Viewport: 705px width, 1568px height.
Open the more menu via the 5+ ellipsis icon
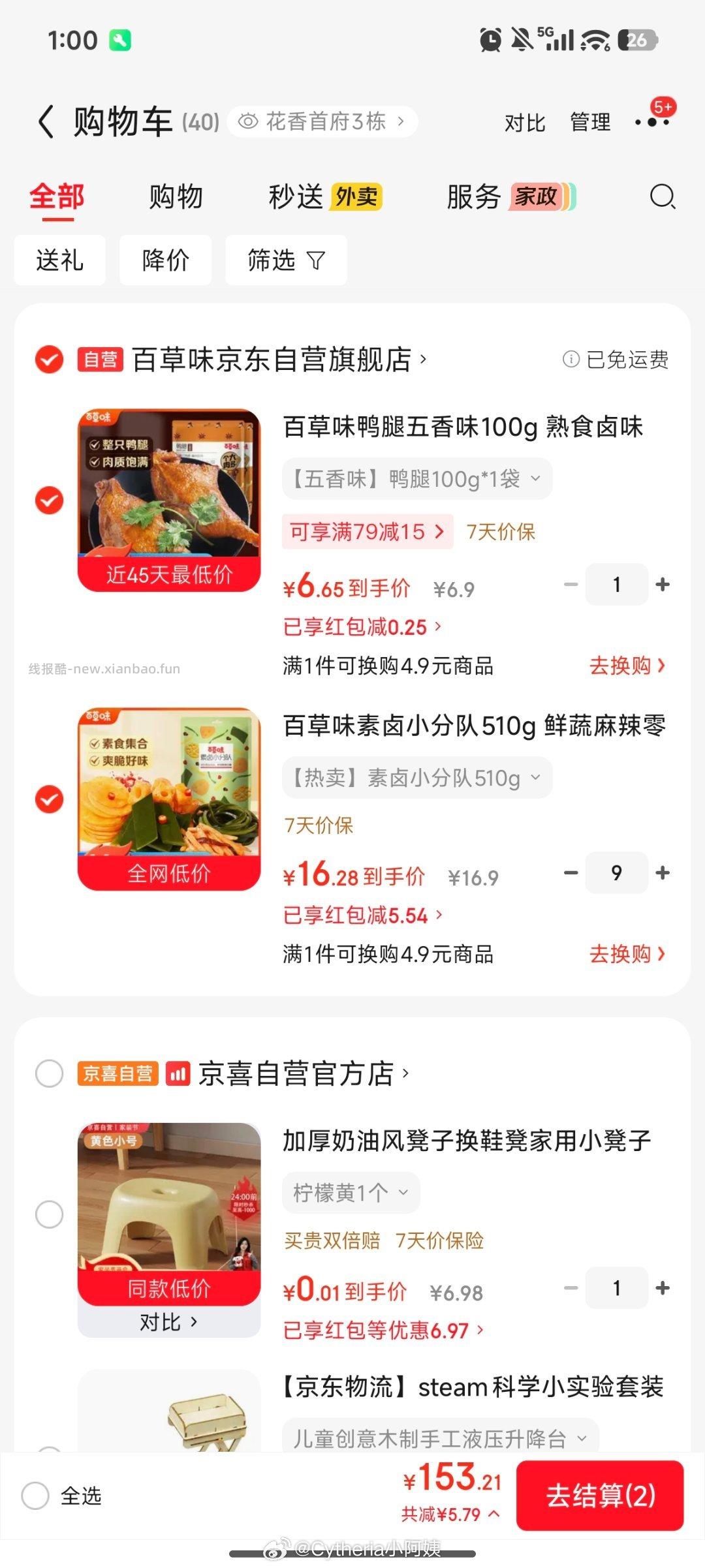point(651,121)
